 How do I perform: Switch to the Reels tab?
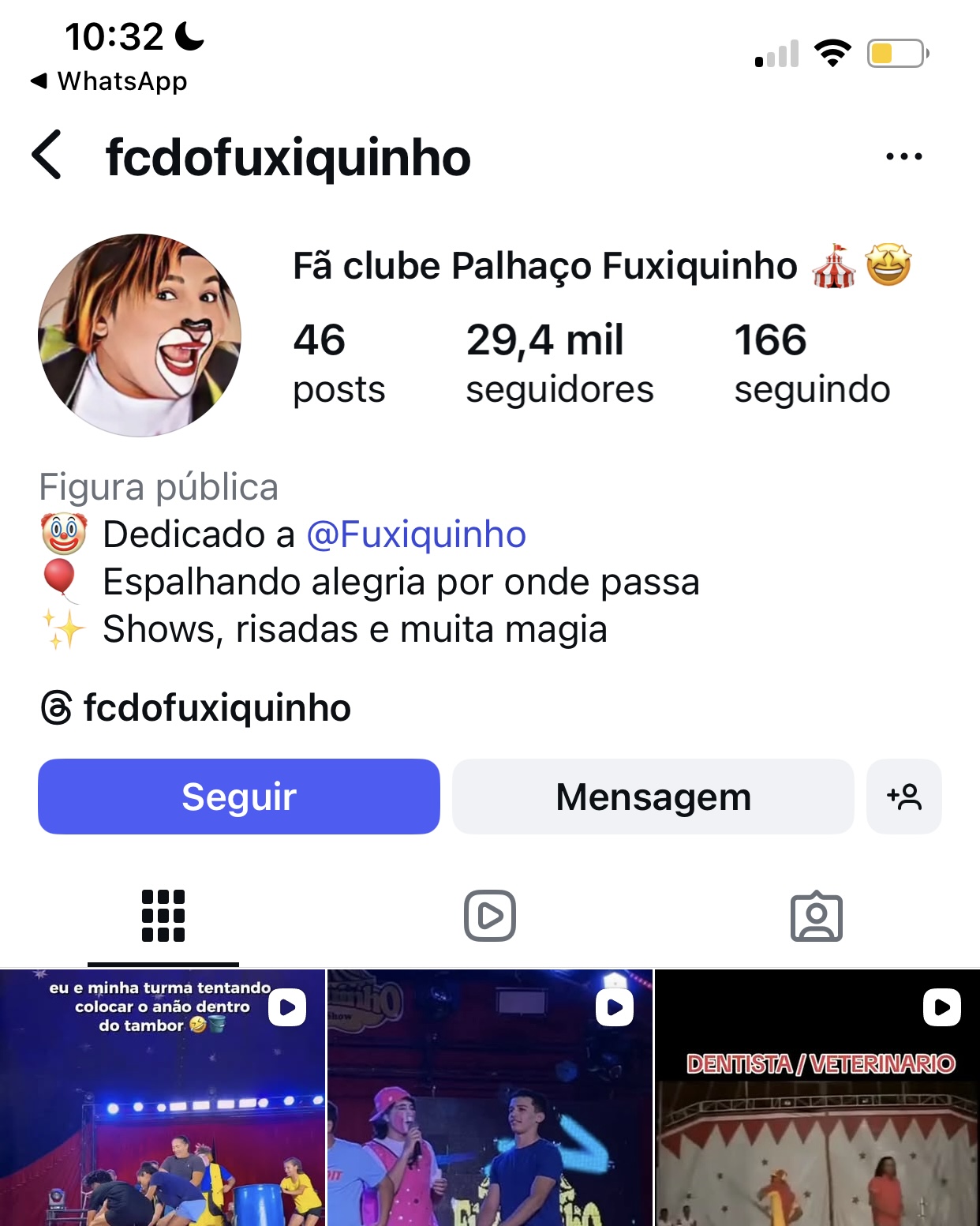[x=489, y=916]
